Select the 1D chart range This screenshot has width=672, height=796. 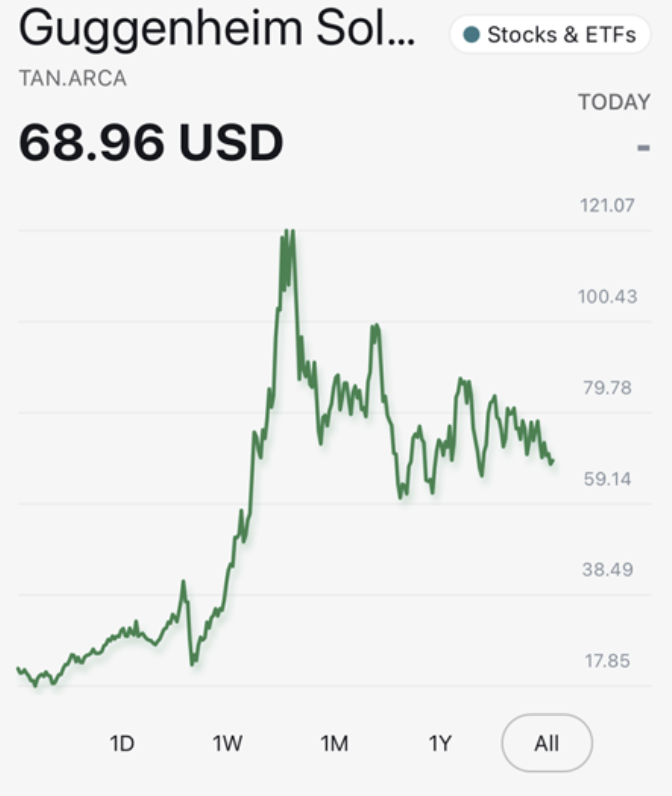pyautogui.click(x=122, y=743)
